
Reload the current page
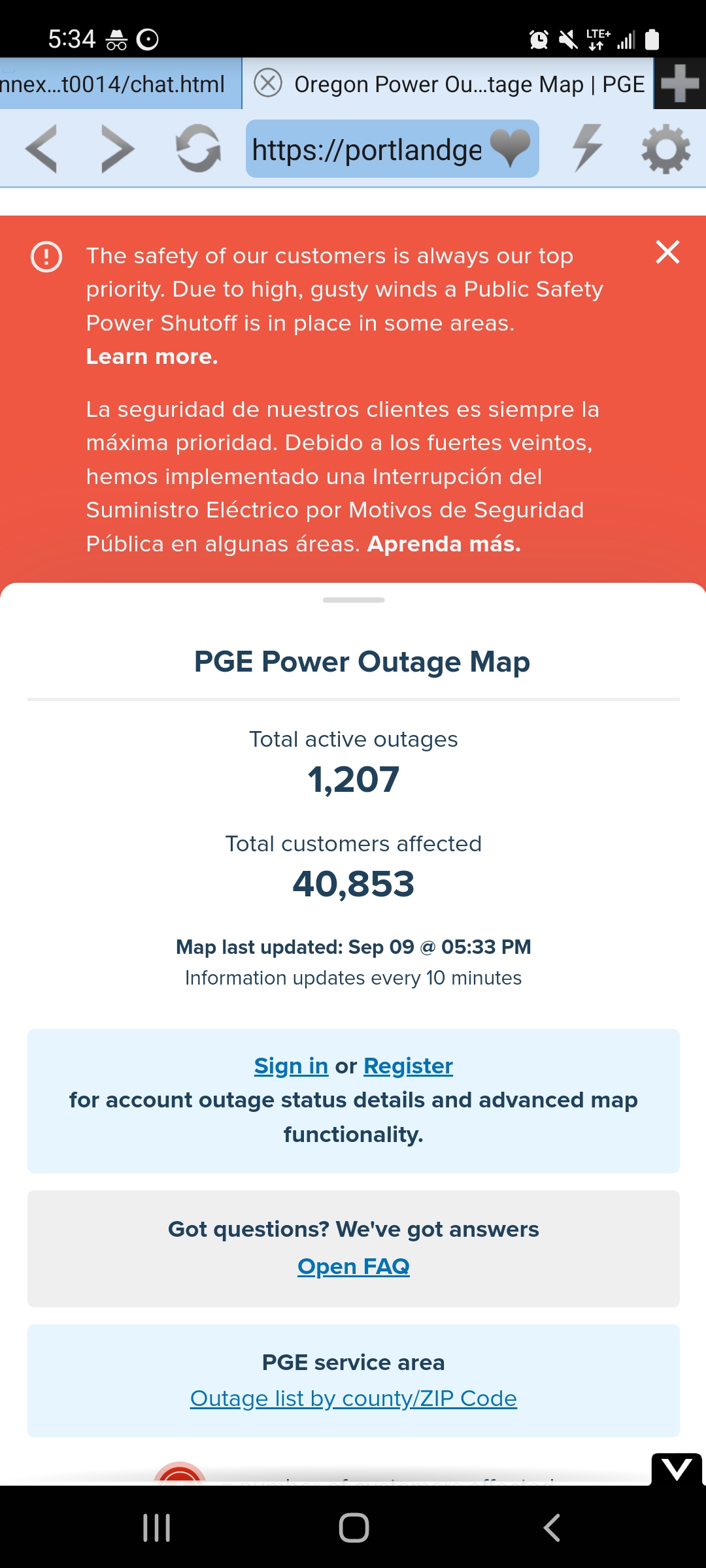198,149
